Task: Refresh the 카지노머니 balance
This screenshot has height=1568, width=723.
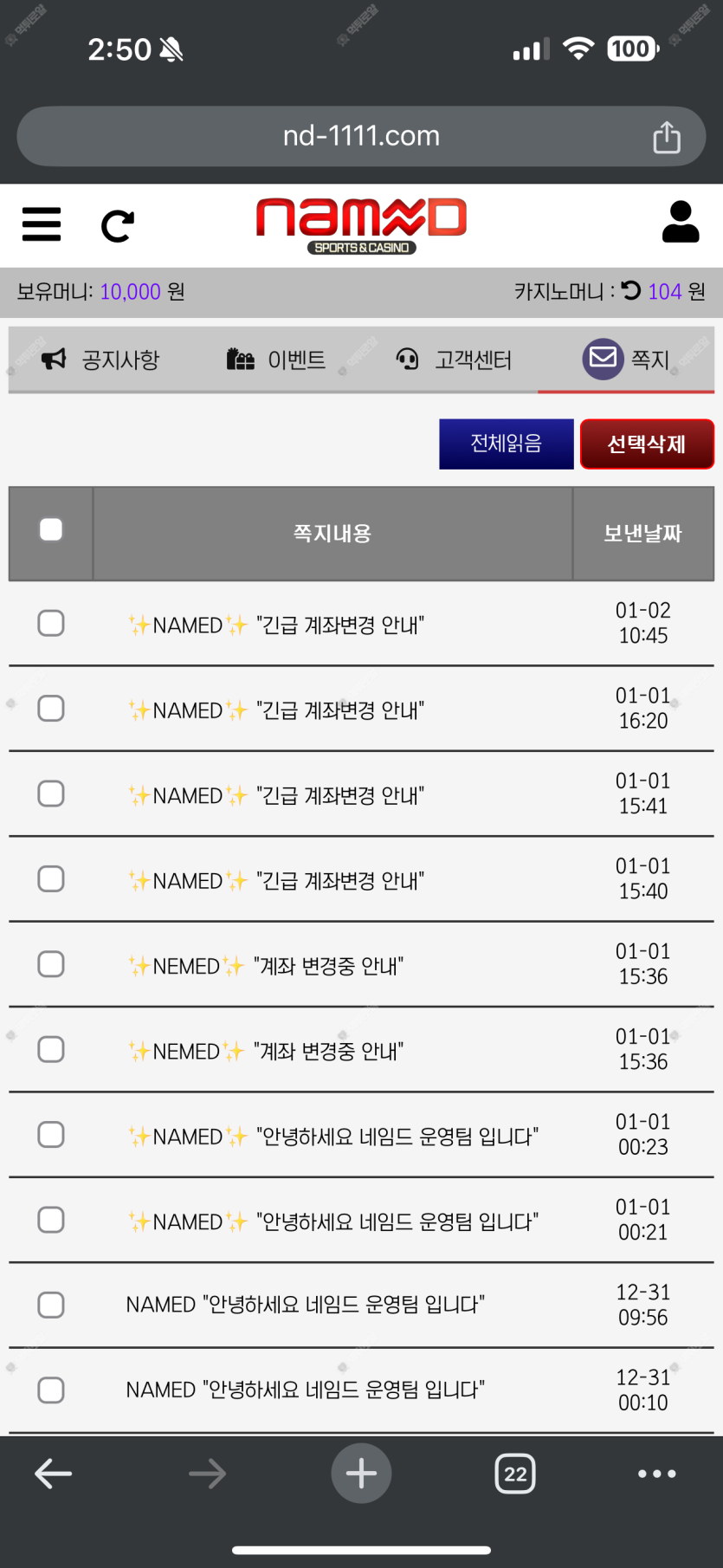Action: click(x=631, y=291)
